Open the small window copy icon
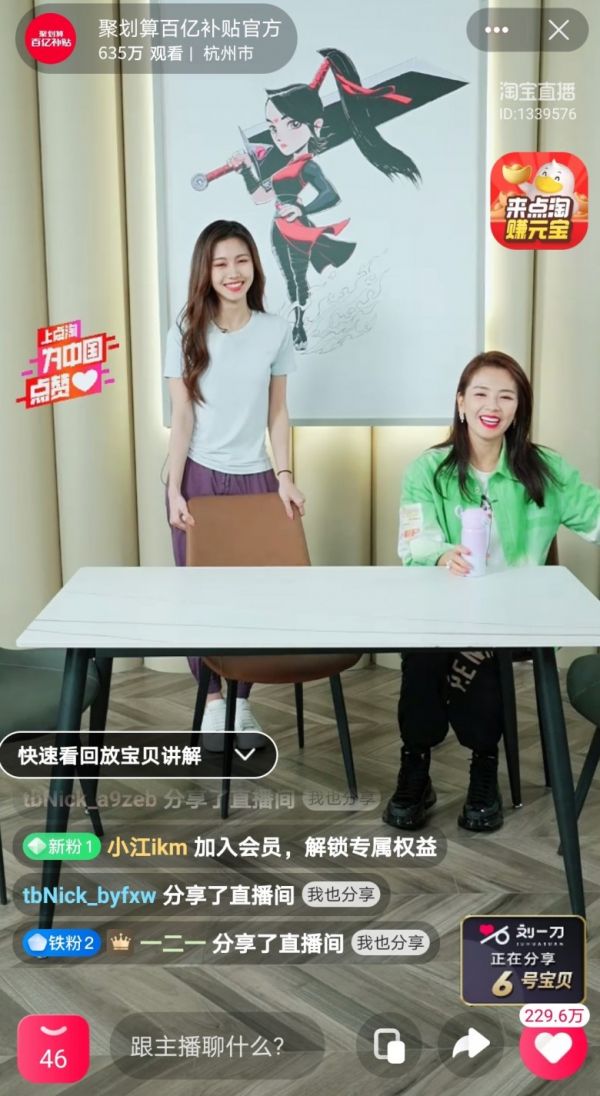This screenshot has width=600, height=1096. point(388,1046)
